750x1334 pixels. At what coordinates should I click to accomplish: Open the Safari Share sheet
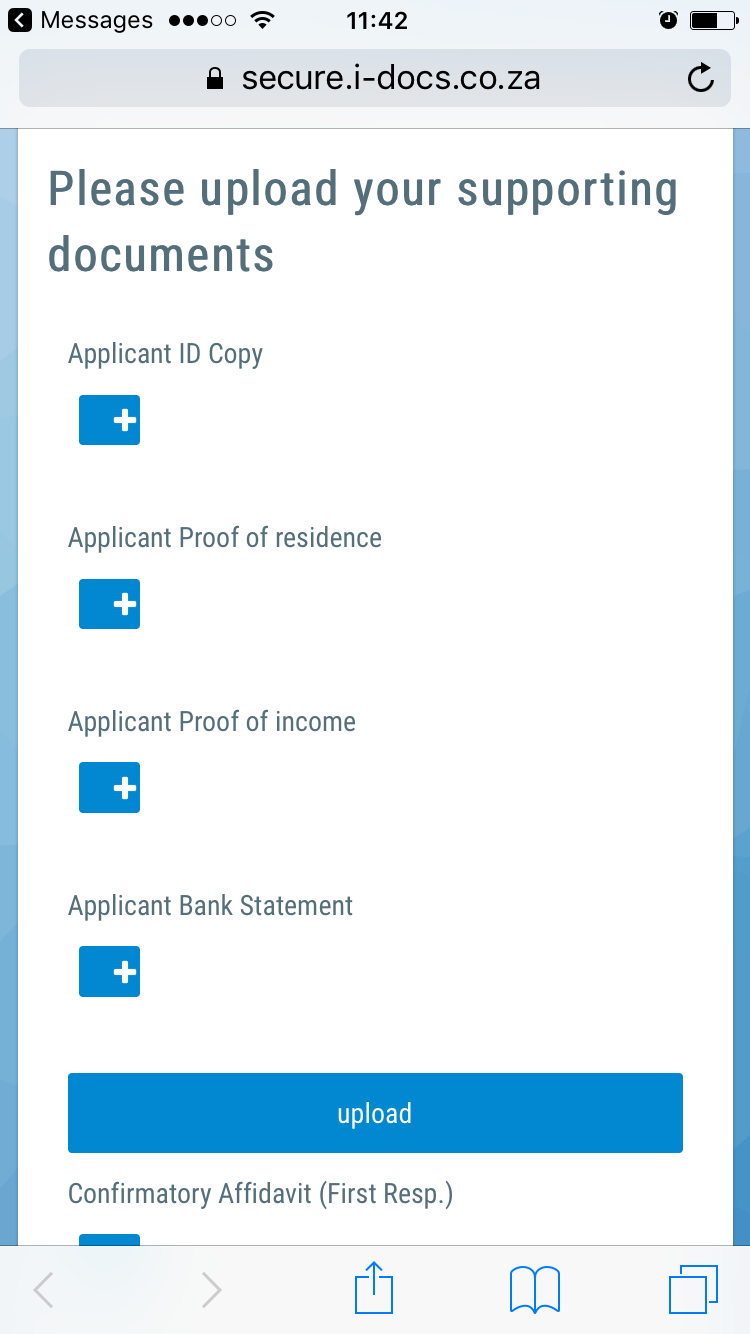point(373,1289)
